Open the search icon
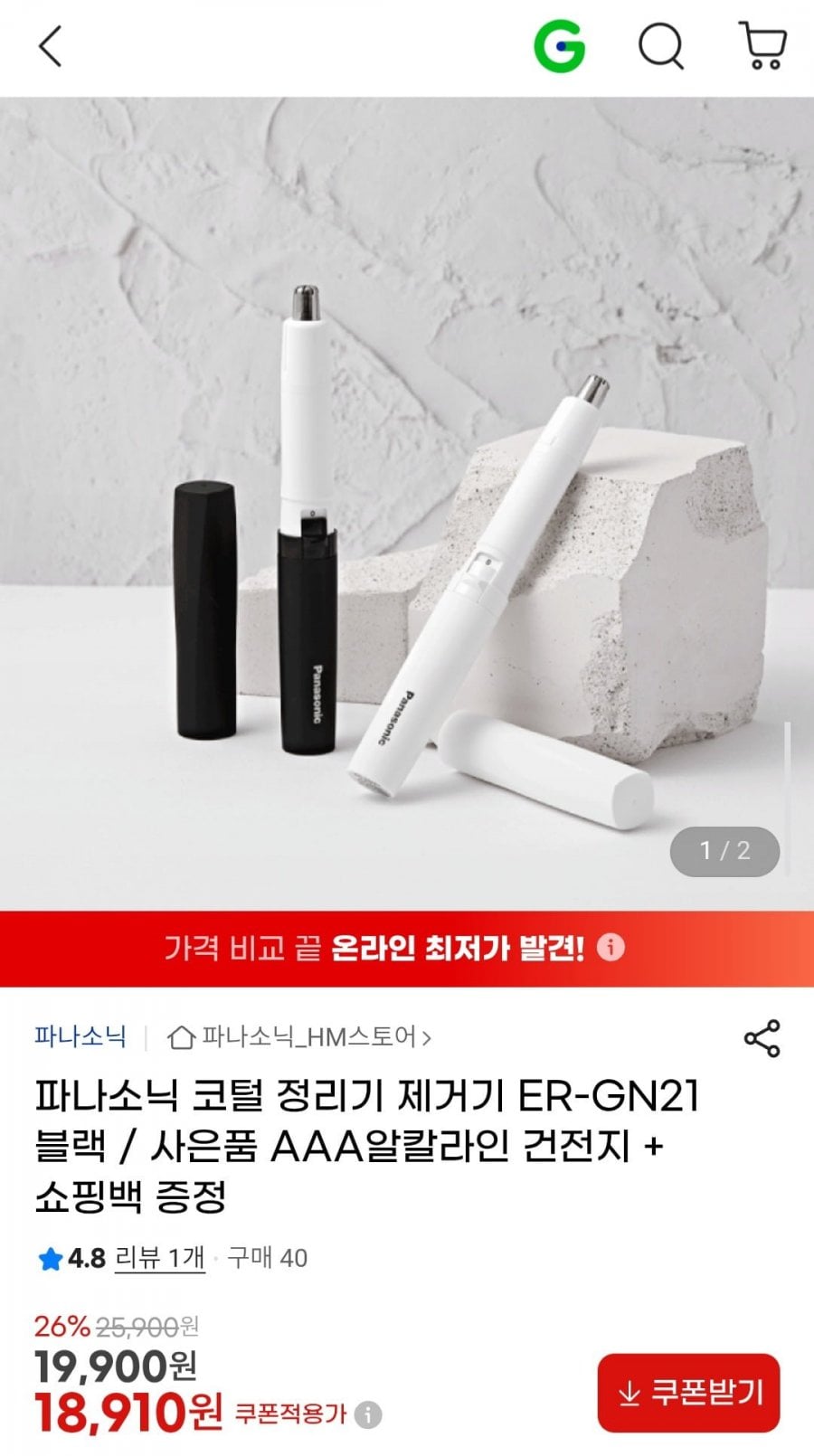The image size is (814, 1456). coord(661,46)
